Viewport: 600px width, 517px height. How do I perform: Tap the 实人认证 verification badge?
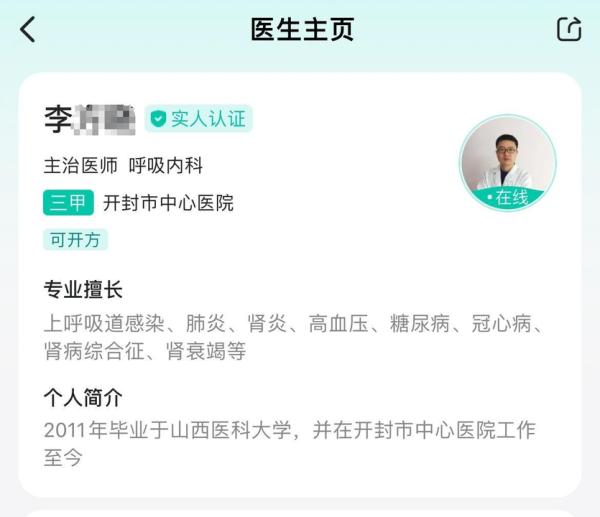(x=198, y=119)
